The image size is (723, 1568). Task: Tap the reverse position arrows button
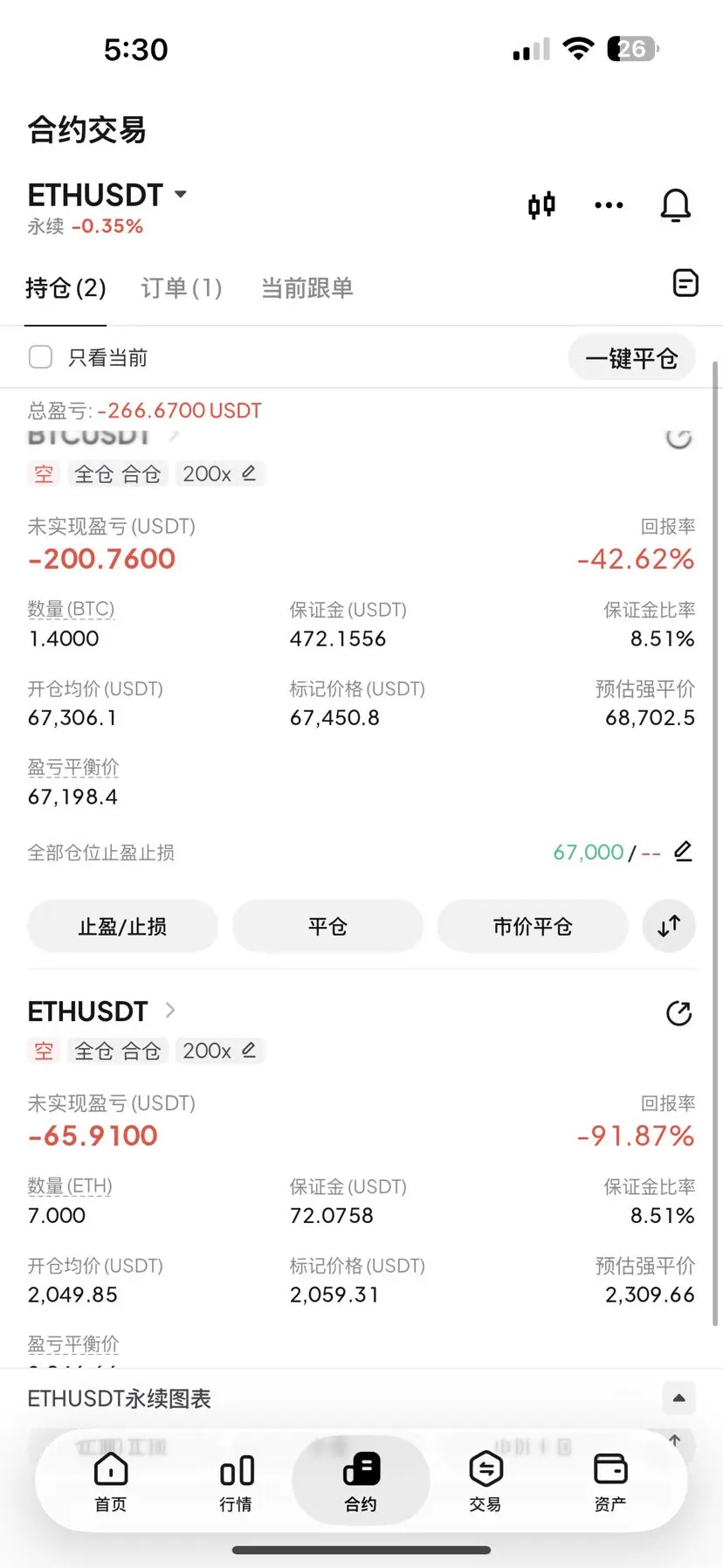pos(669,926)
